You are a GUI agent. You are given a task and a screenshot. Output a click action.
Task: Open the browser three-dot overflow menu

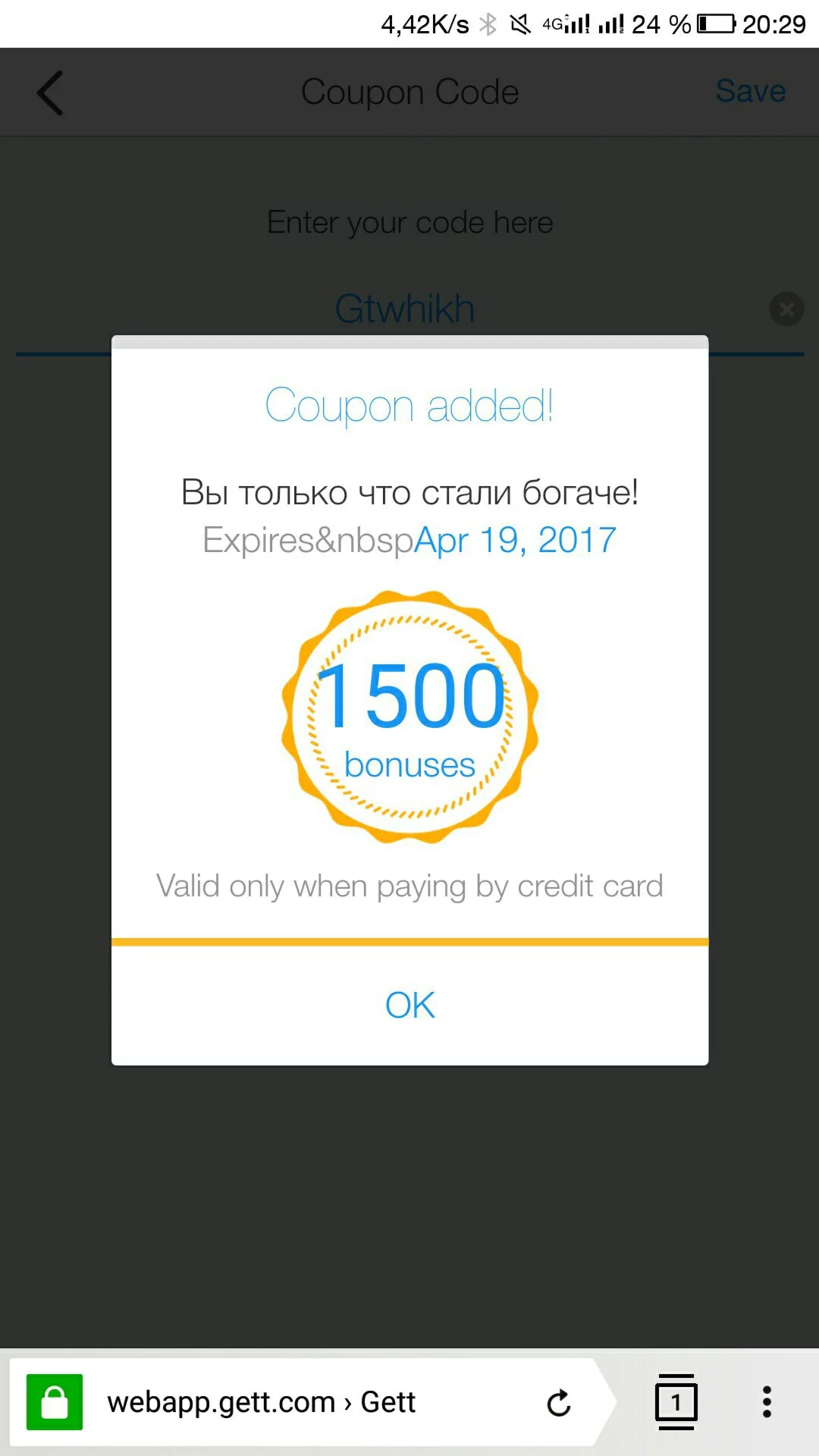tap(766, 1401)
